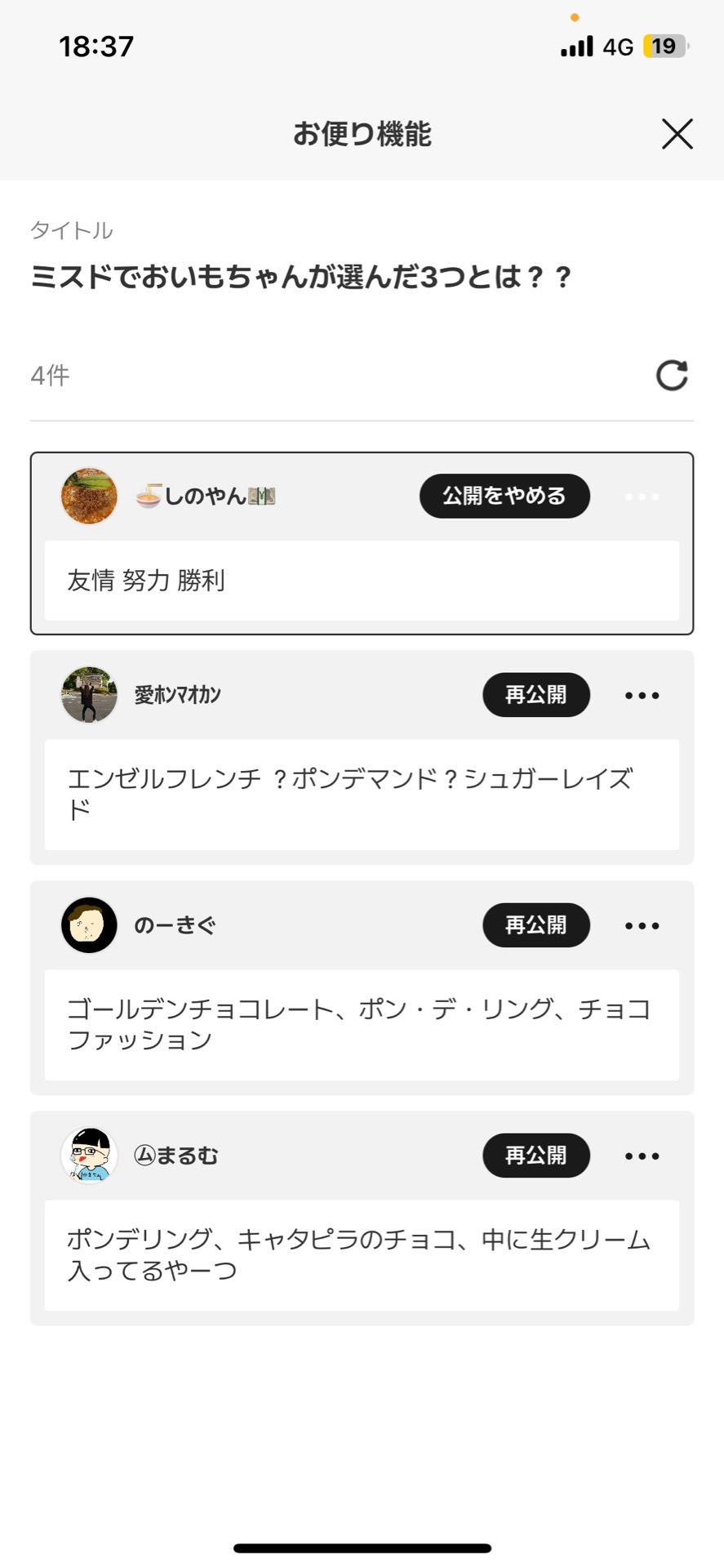Close the お便り機能 screen
Viewport: 724px width, 1568px height.
click(x=677, y=134)
